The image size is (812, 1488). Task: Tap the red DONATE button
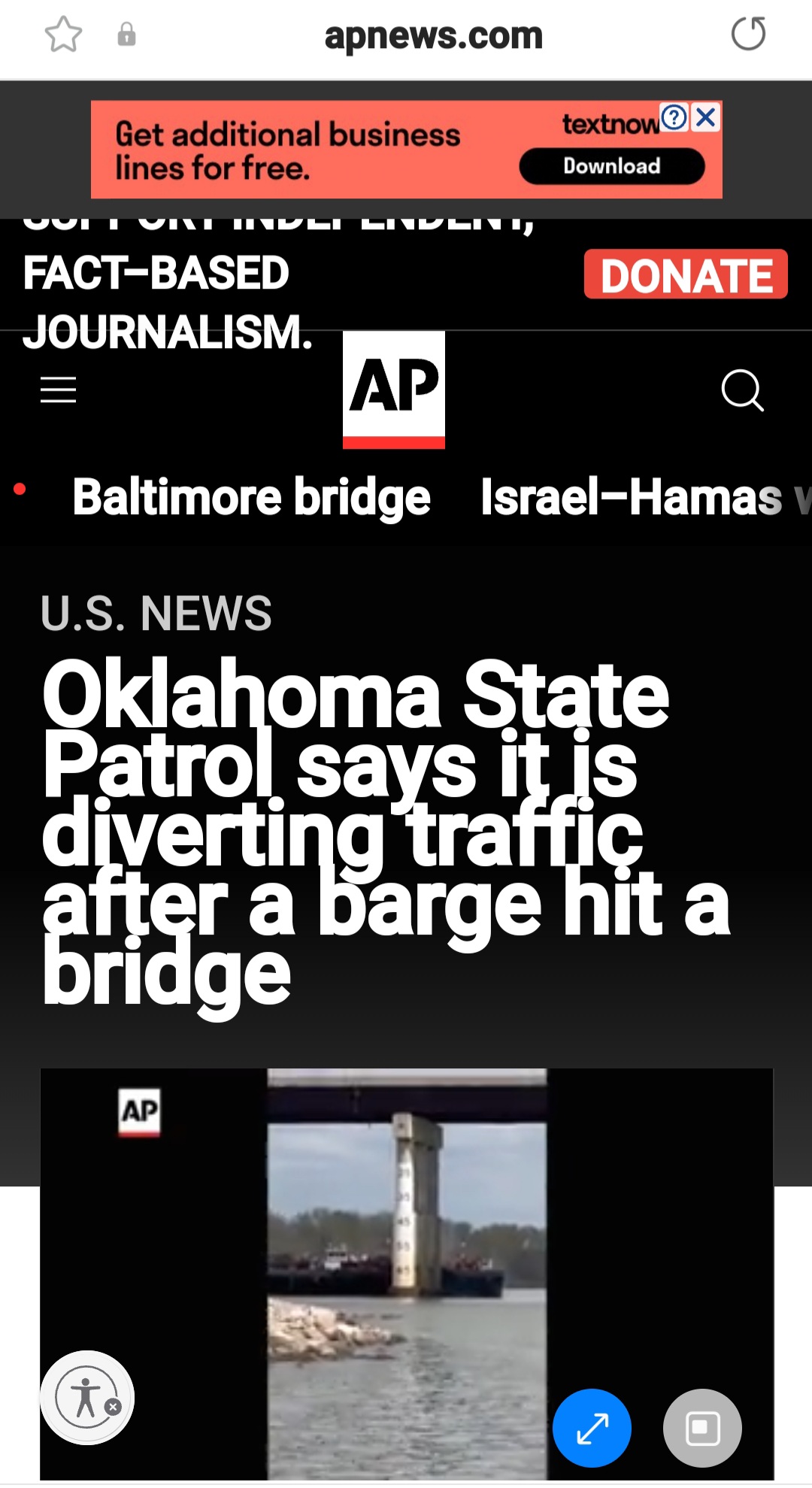tap(686, 274)
